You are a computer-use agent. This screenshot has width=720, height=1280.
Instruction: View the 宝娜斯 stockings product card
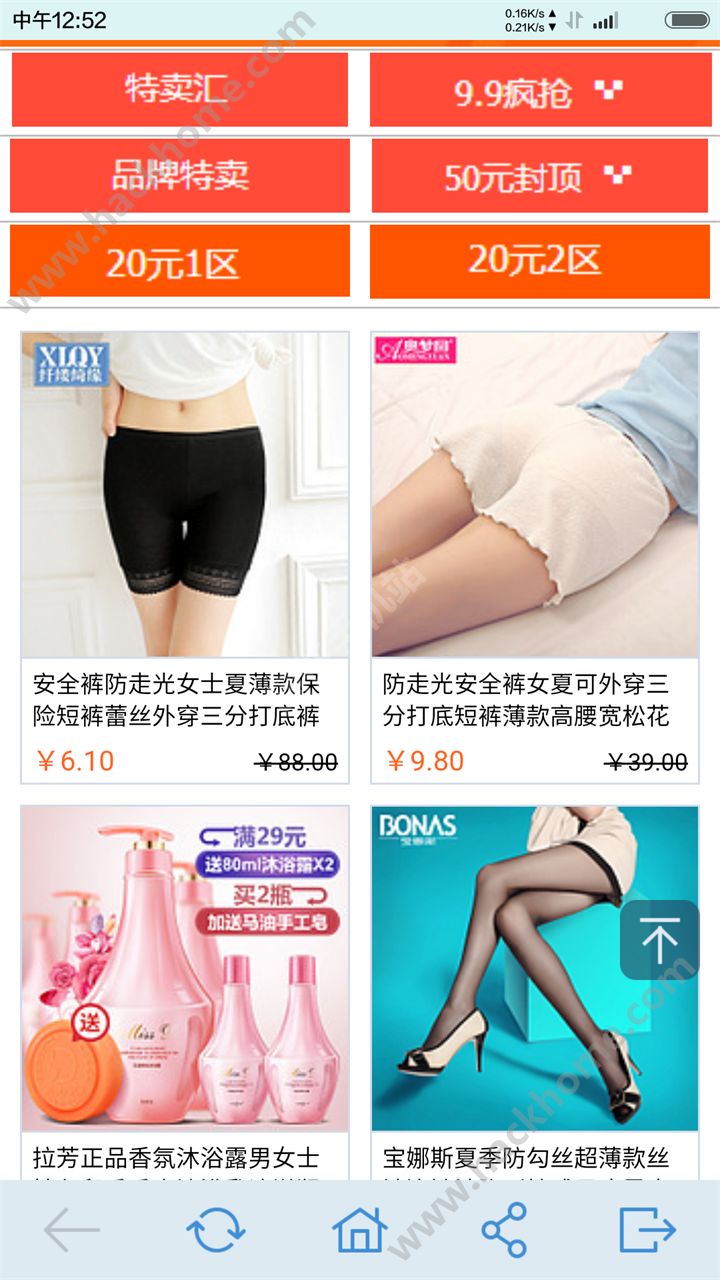(535, 992)
